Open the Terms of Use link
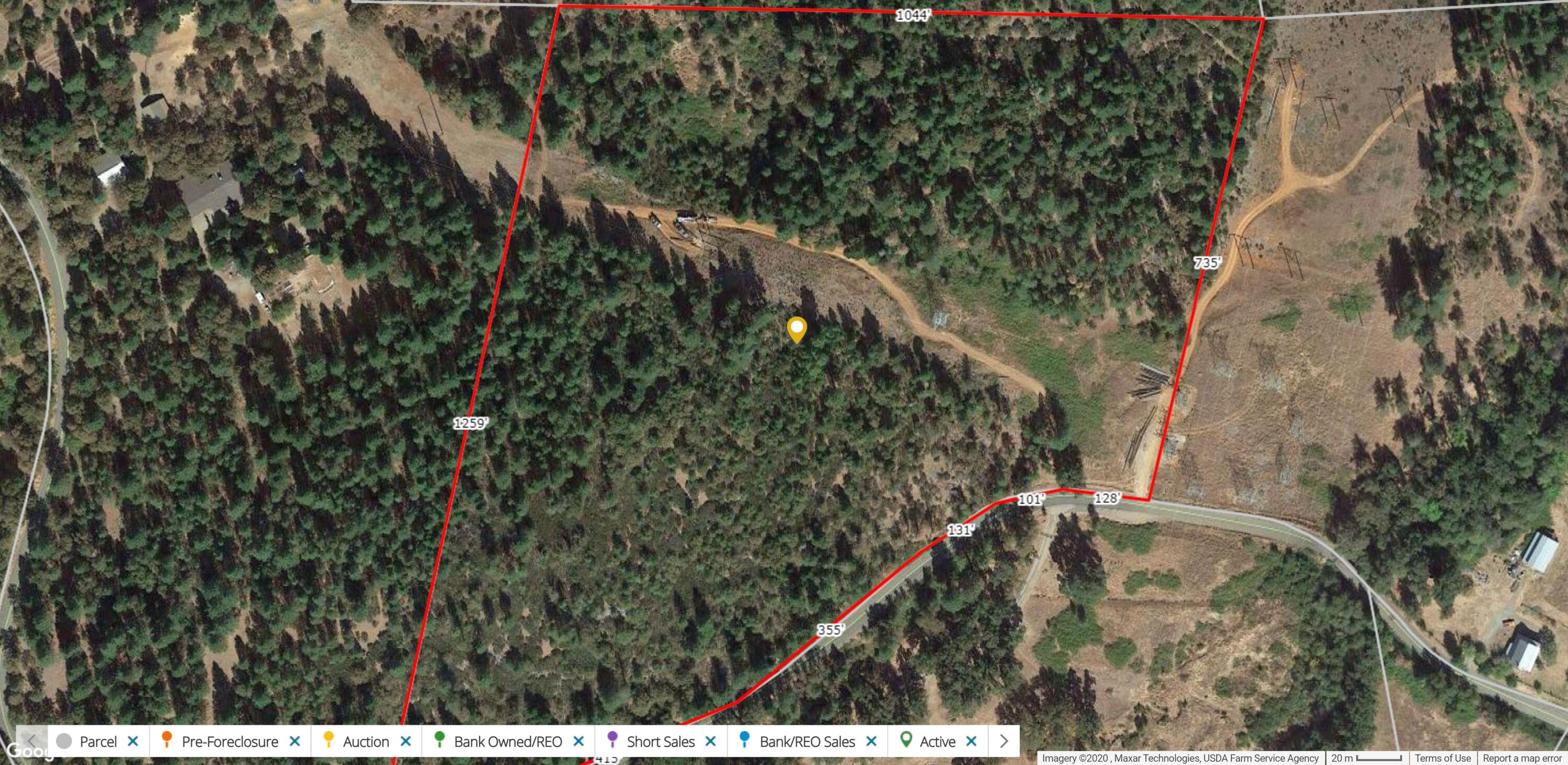Screen dimensions: 1568x765 (x=1442, y=758)
